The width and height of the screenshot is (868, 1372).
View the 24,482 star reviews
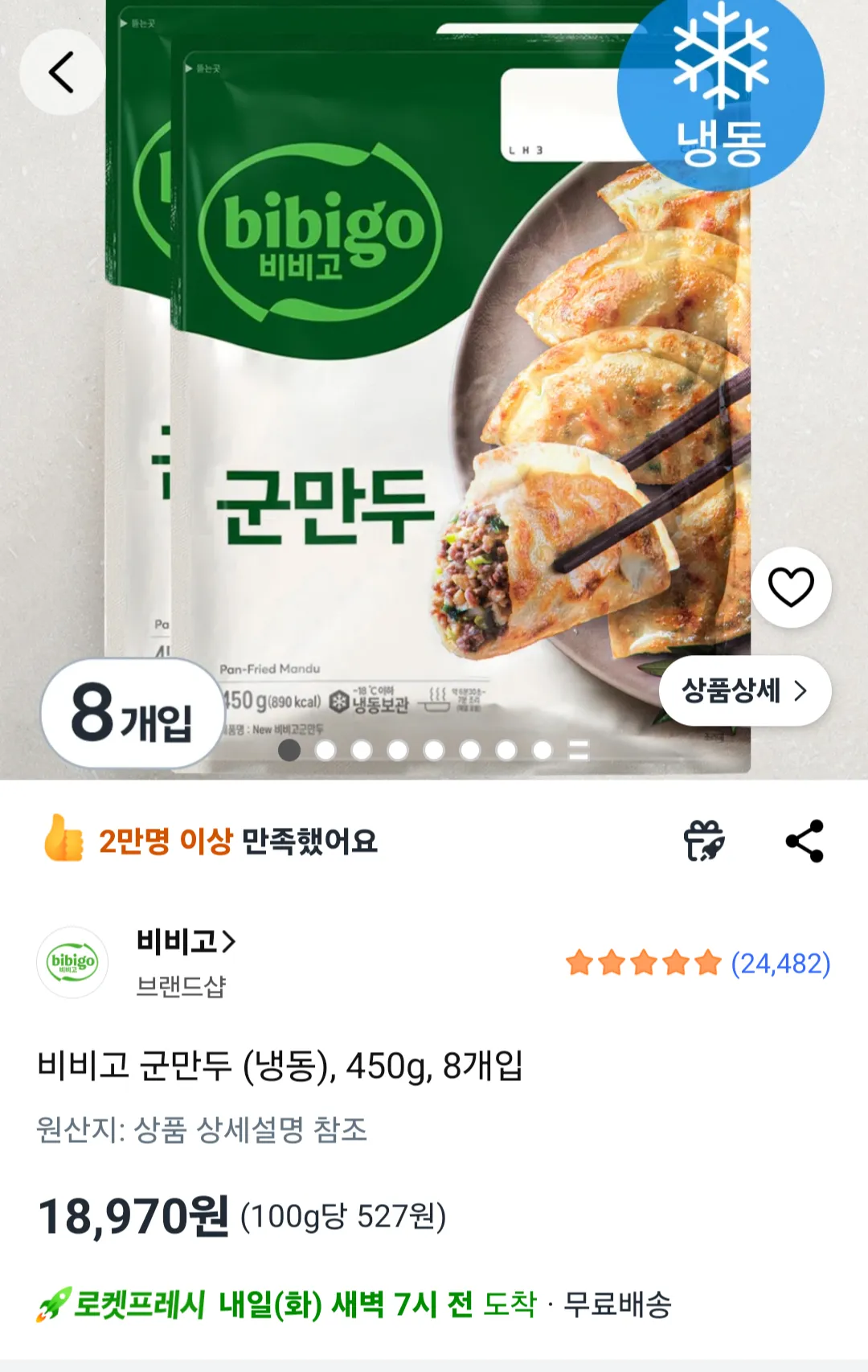click(698, 963)
